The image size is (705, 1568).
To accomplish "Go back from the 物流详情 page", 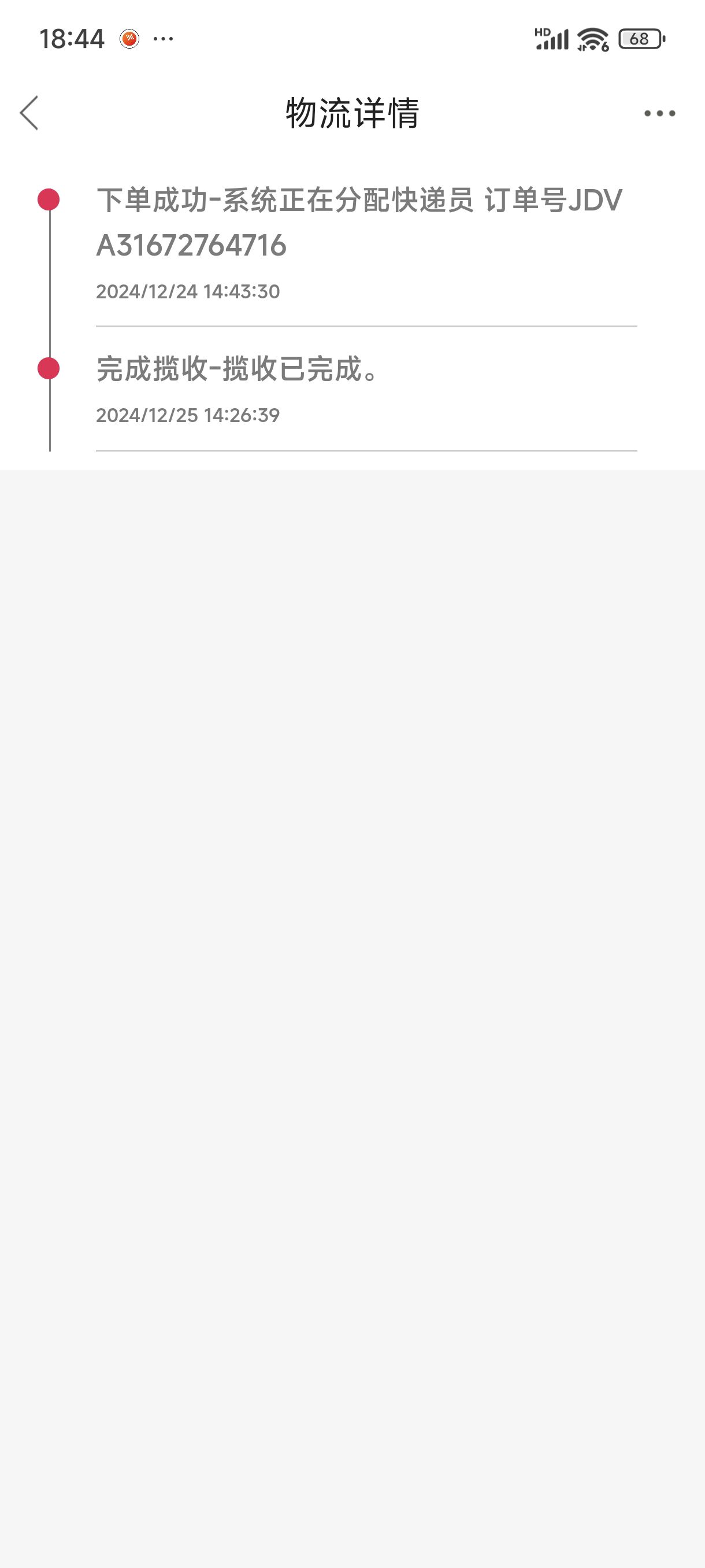I will click(x=29, y=113).
